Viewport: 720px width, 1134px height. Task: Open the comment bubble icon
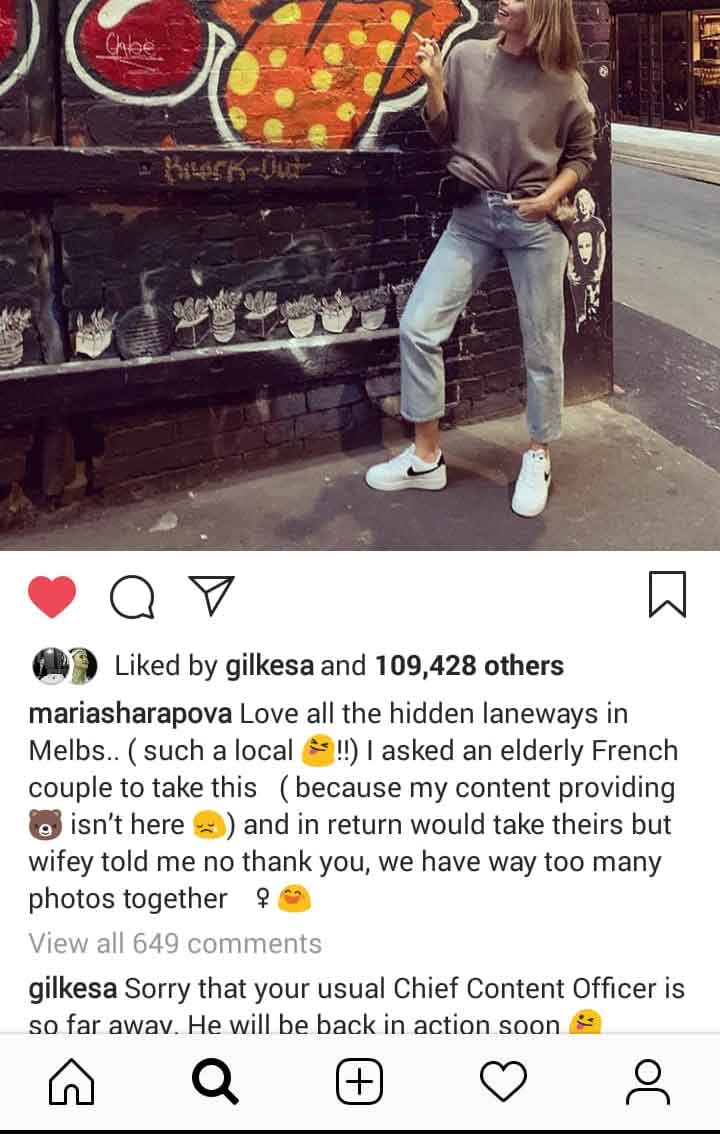(132, 598)
